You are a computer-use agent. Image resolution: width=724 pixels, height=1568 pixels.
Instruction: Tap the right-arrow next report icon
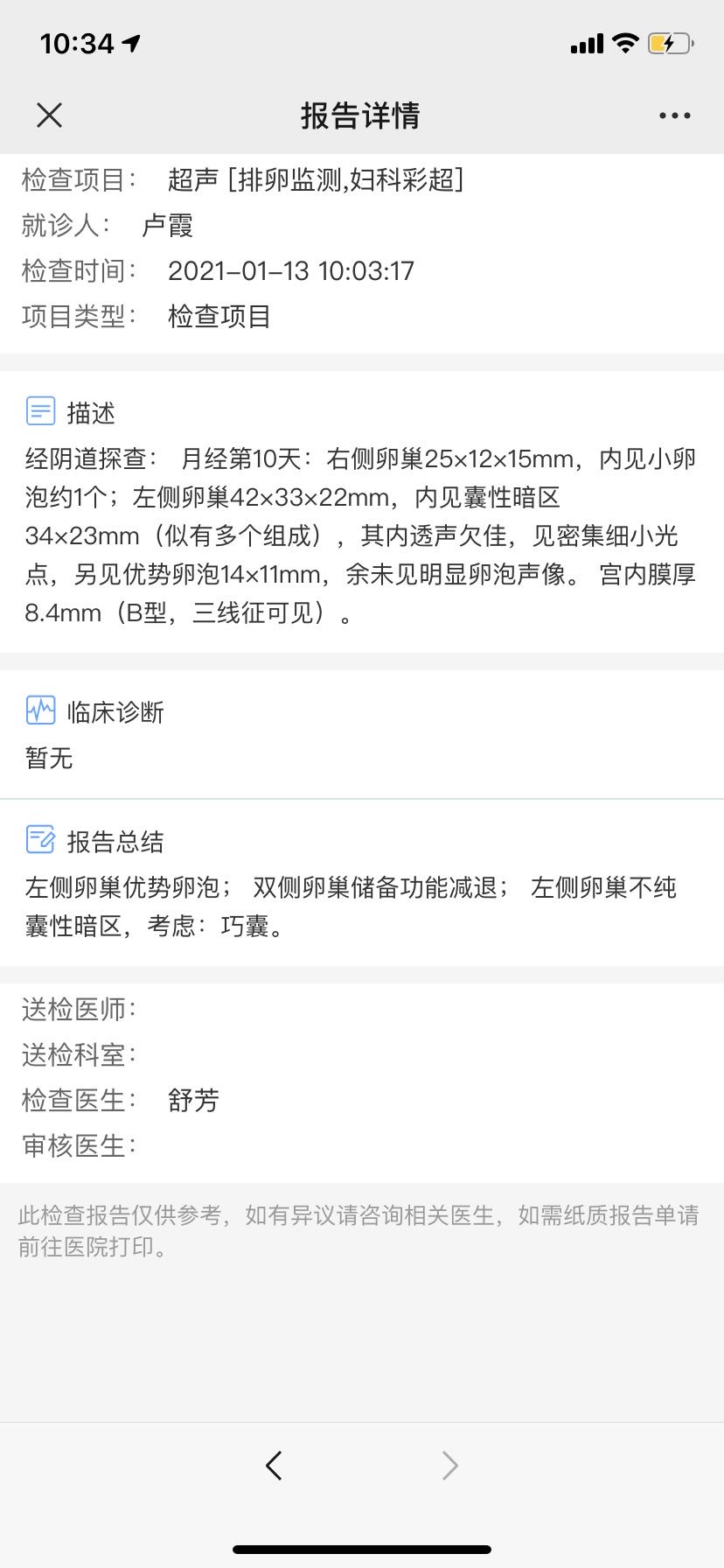point(449,1466)
